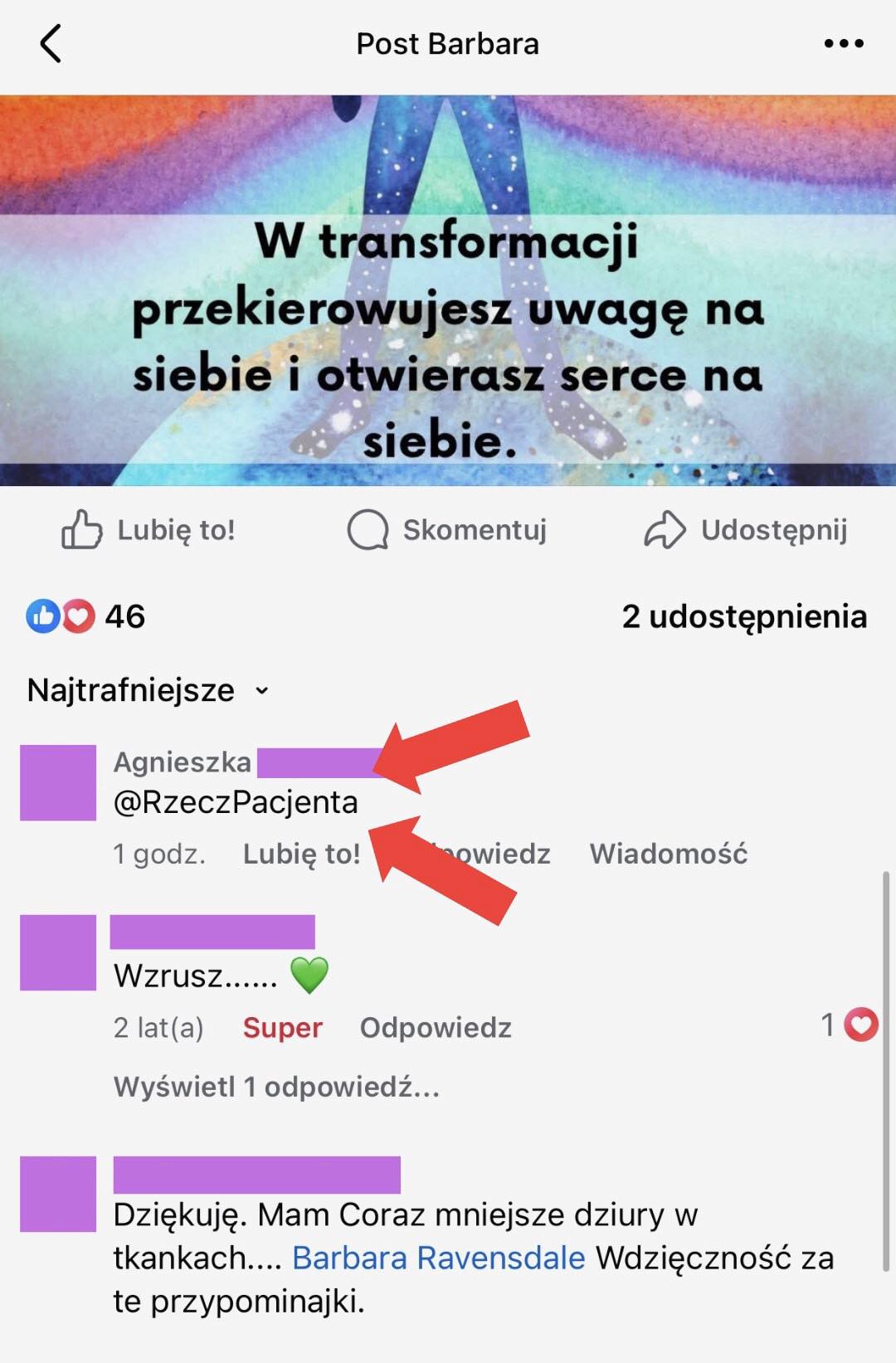The image size is (896, 1363).
Task: Reply to the Wzrusz comment
Action: (x=436, y=1028)
